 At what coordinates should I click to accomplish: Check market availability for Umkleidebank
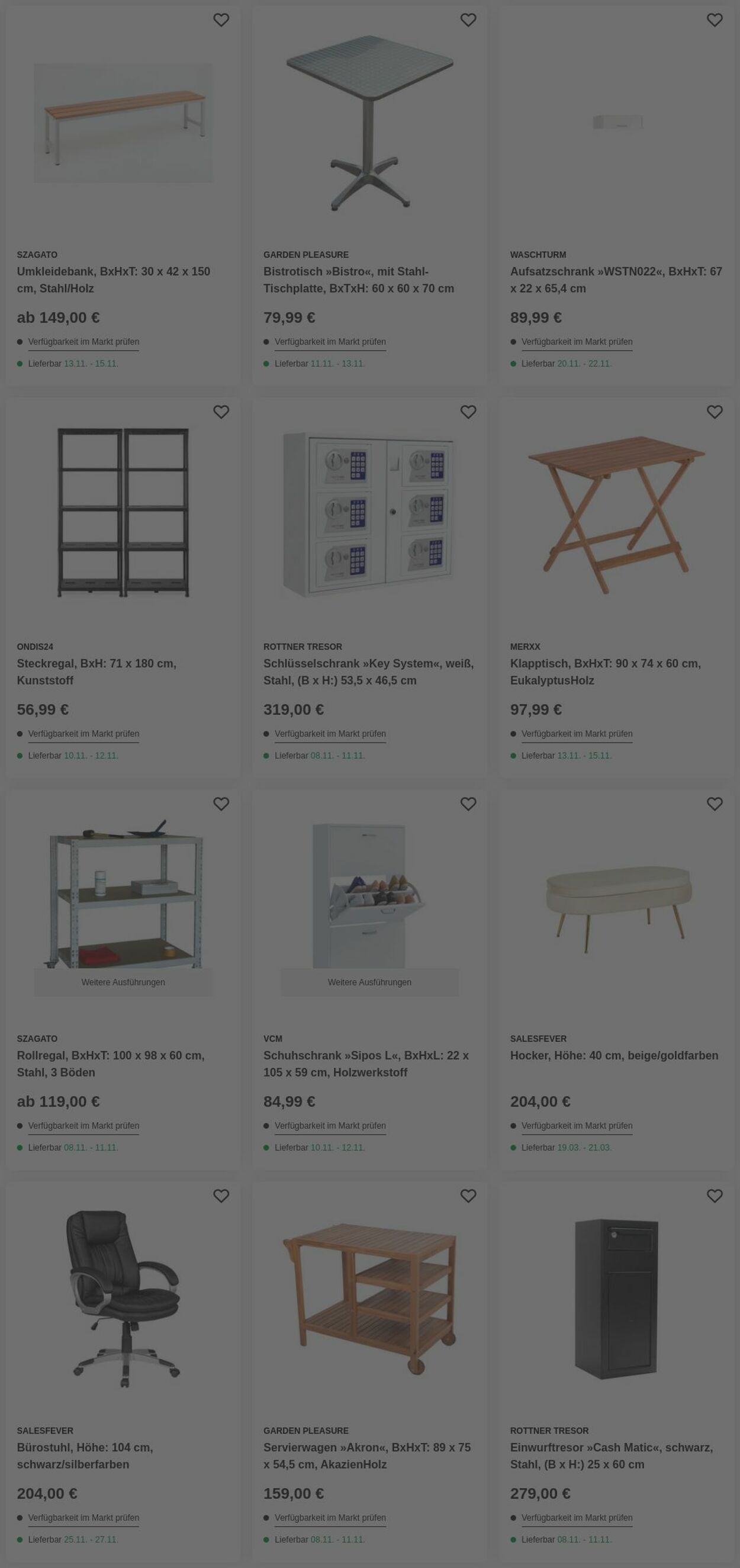(x=83, y=342)
